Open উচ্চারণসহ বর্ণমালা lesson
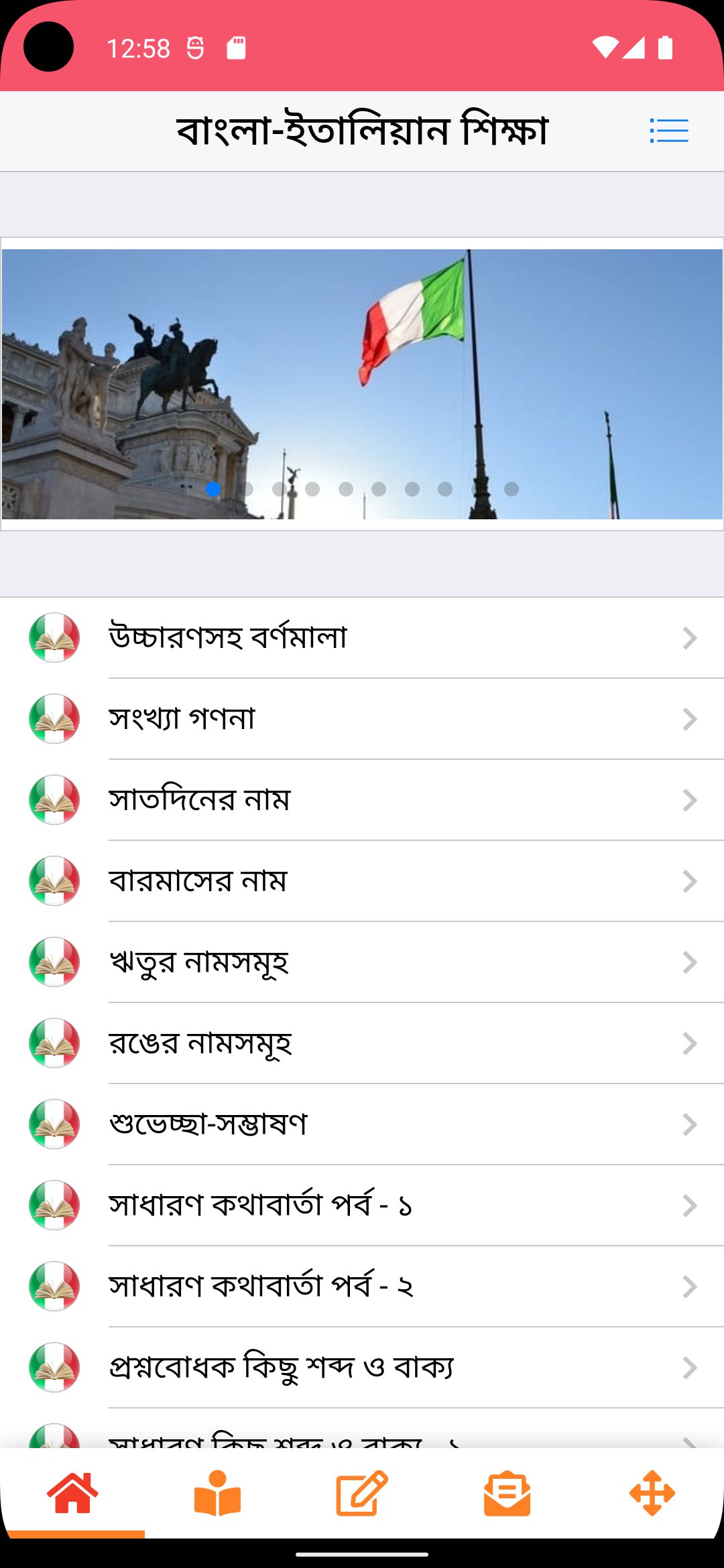The image size is (724, 1568). (362, 637)
